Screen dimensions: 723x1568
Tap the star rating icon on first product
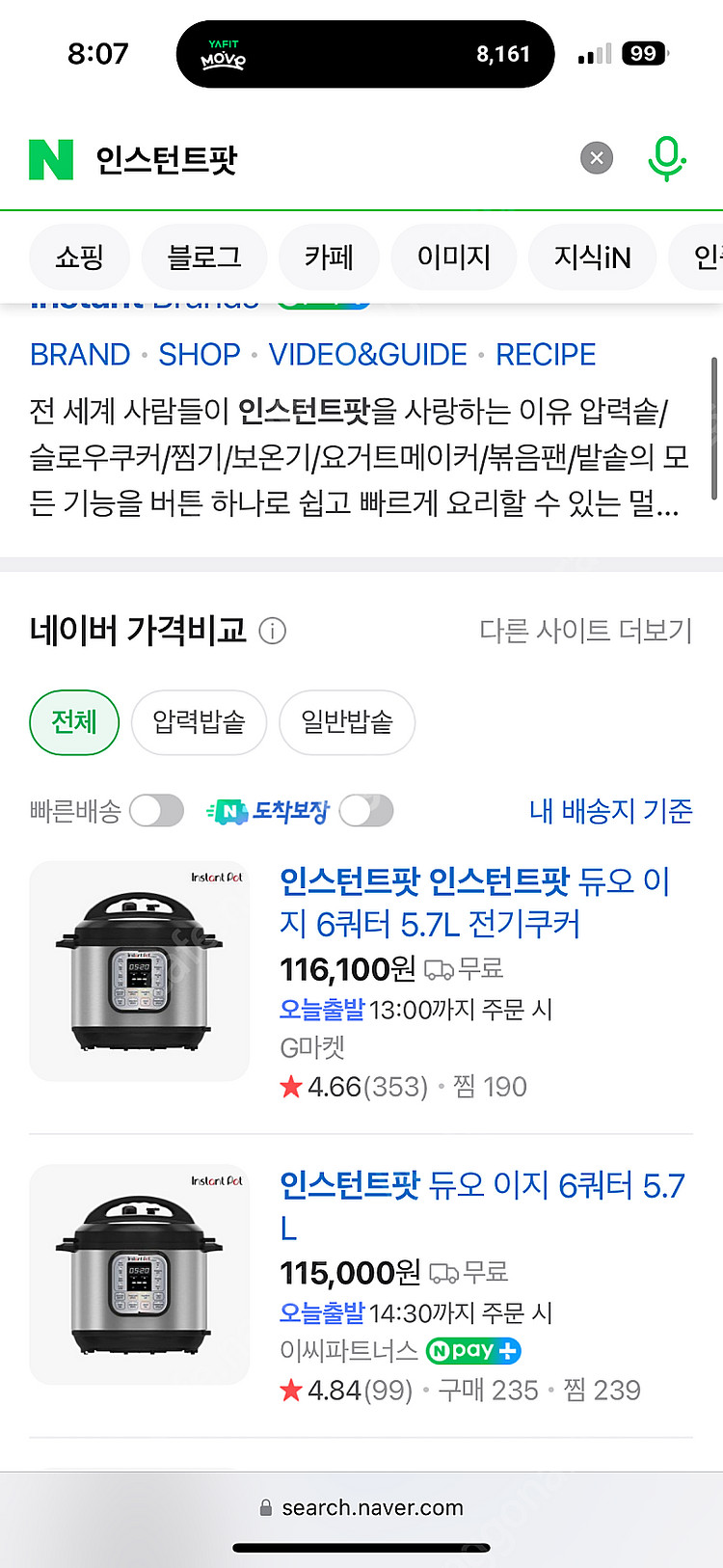click(x=289, y=1086)
